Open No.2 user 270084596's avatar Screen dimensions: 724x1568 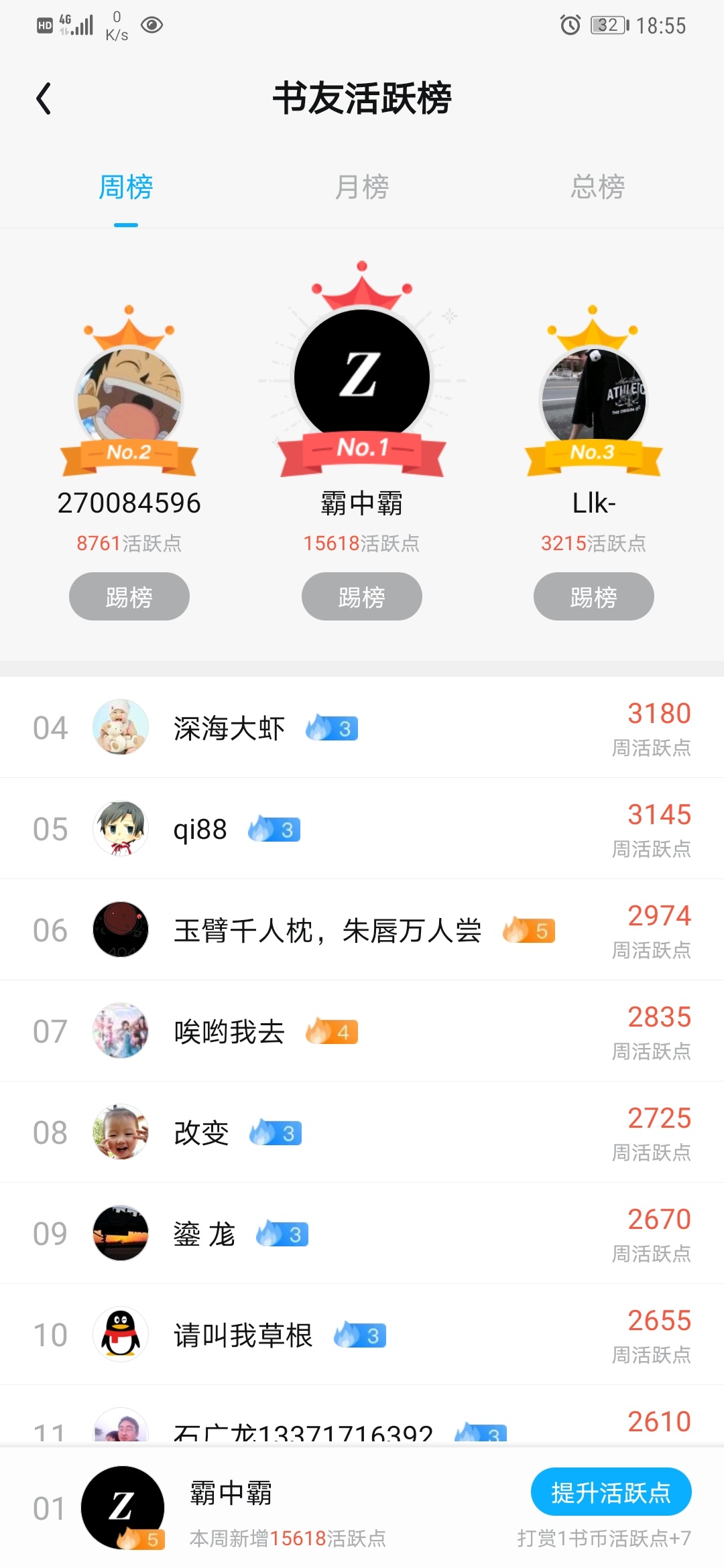pyautogui.click(x=129, y=397)
